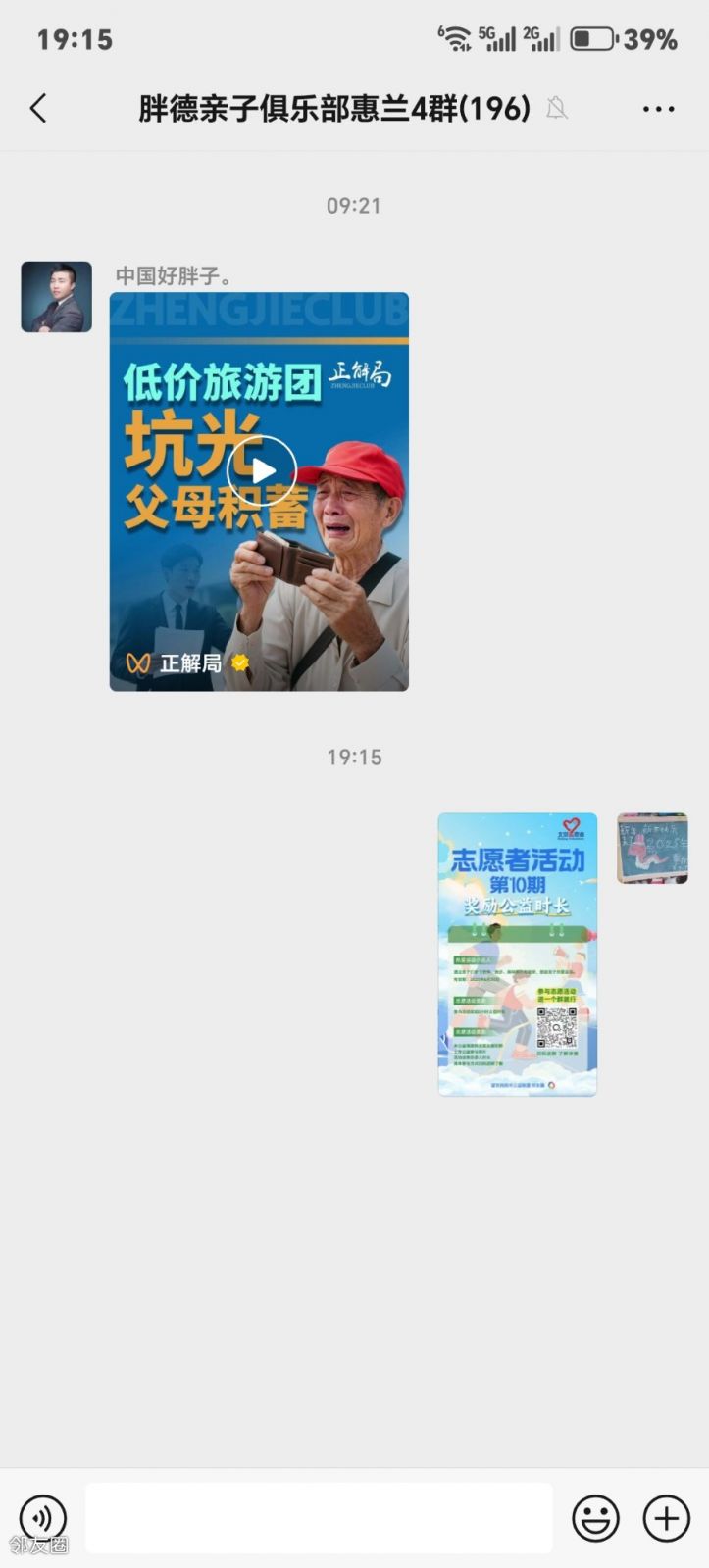View my own profile avatar
The width and height of the screenshot is (709, 1568).
pos(652,848)
